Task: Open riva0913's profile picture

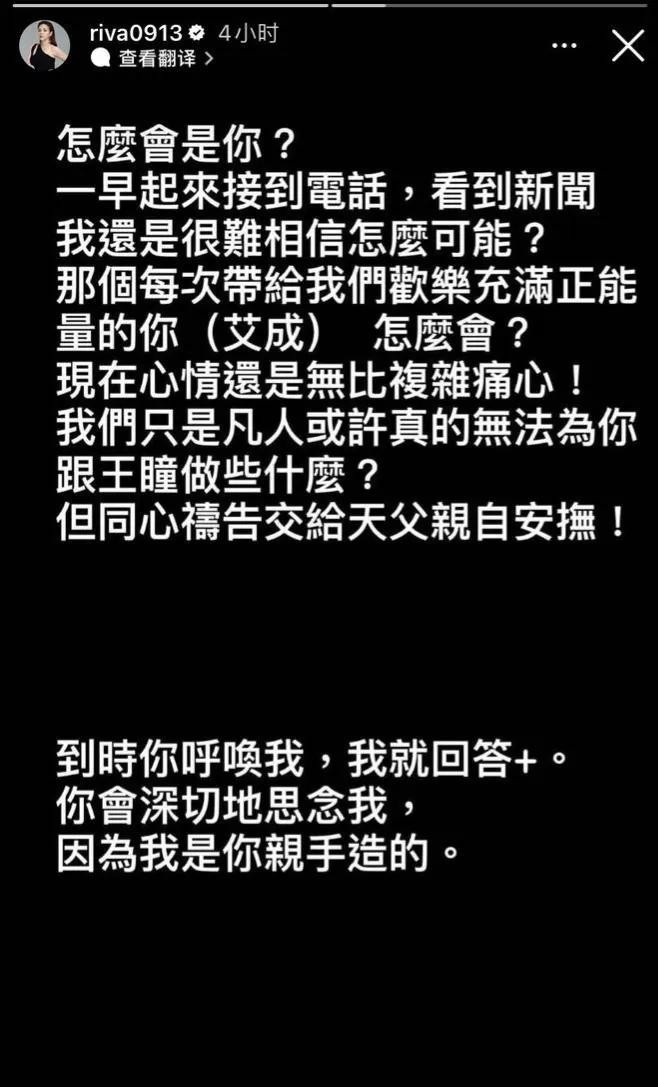Action: click(45, 46)
